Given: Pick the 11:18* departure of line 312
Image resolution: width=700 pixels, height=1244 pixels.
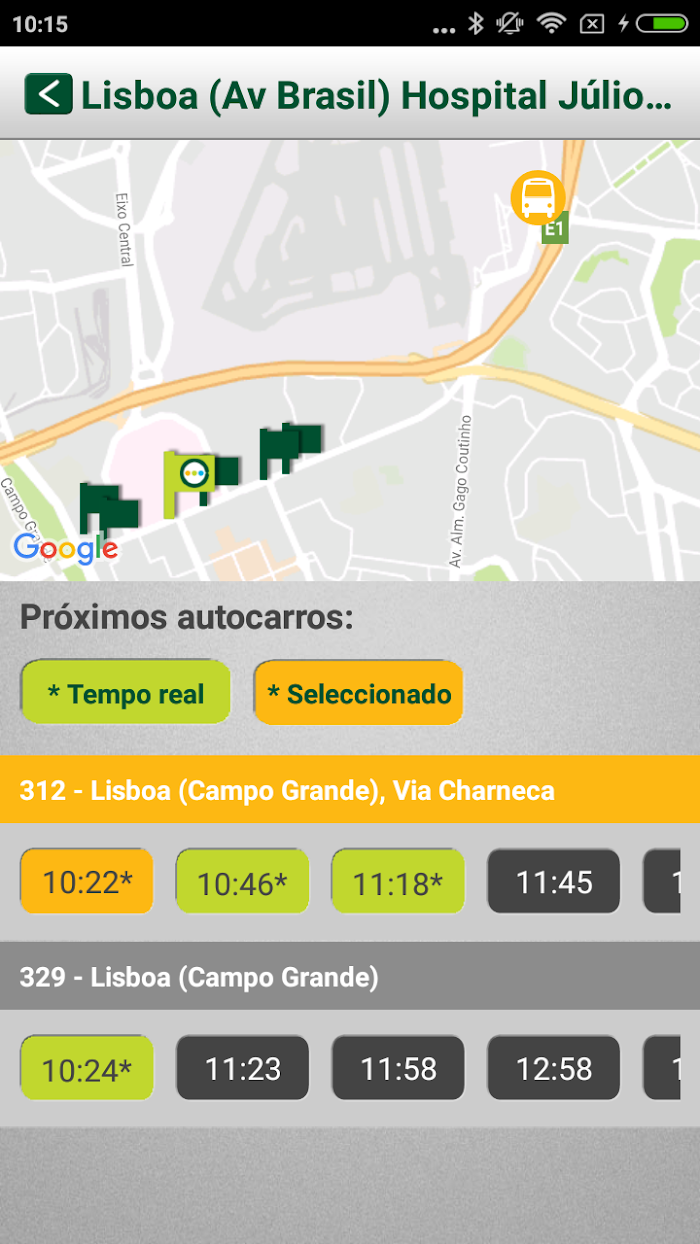Looking at the screenshot, I should pos(398,881).
